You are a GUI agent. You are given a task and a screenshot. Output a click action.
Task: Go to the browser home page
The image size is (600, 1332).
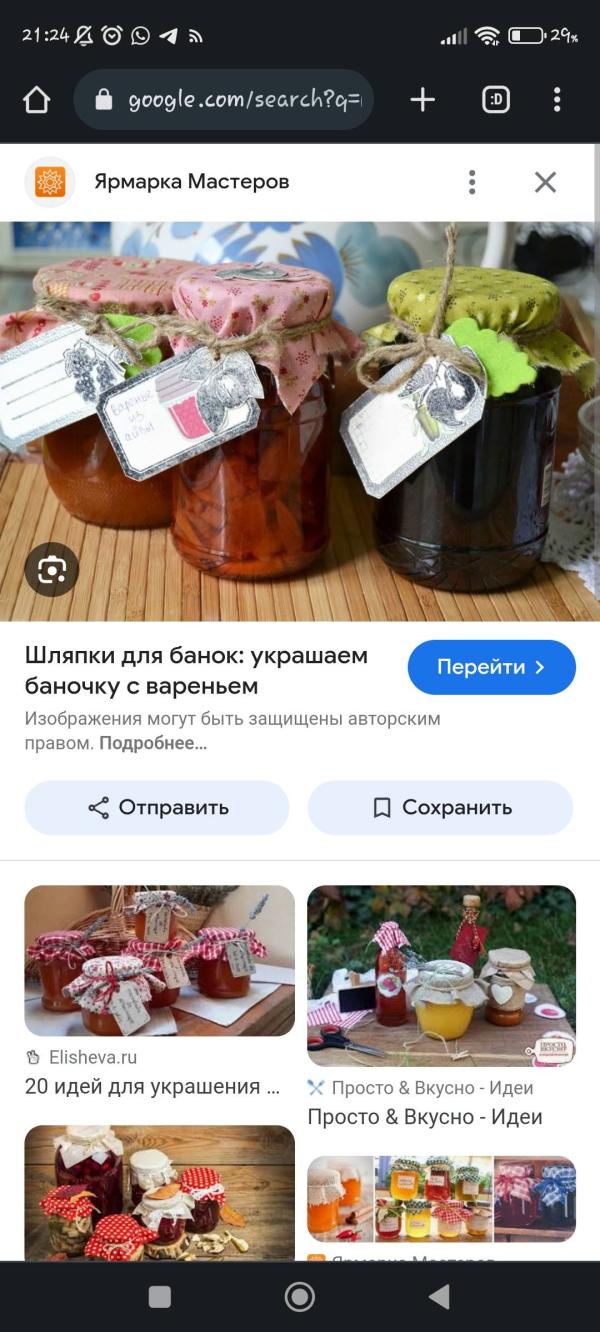coord(37,99)
